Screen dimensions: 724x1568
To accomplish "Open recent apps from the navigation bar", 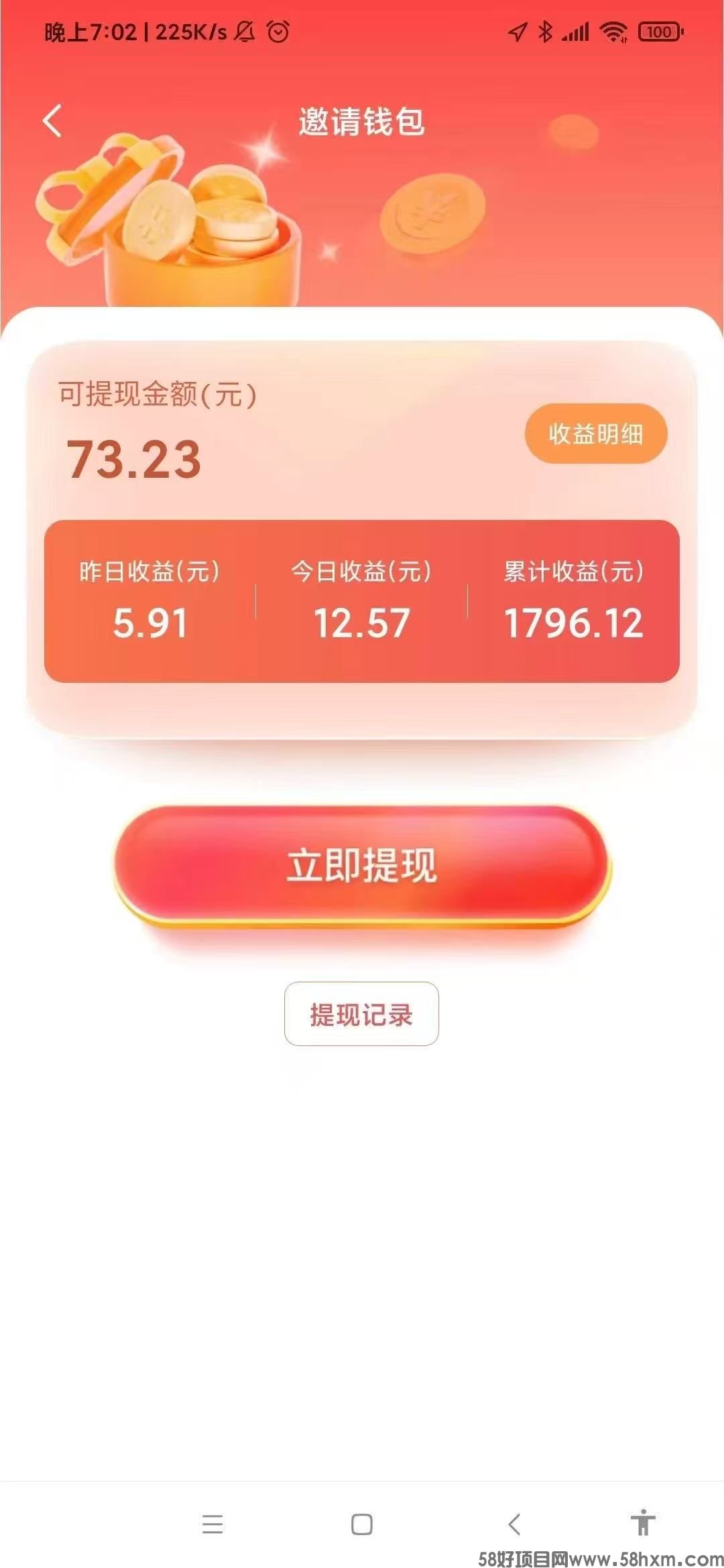I will click(x=213, y=1524).
